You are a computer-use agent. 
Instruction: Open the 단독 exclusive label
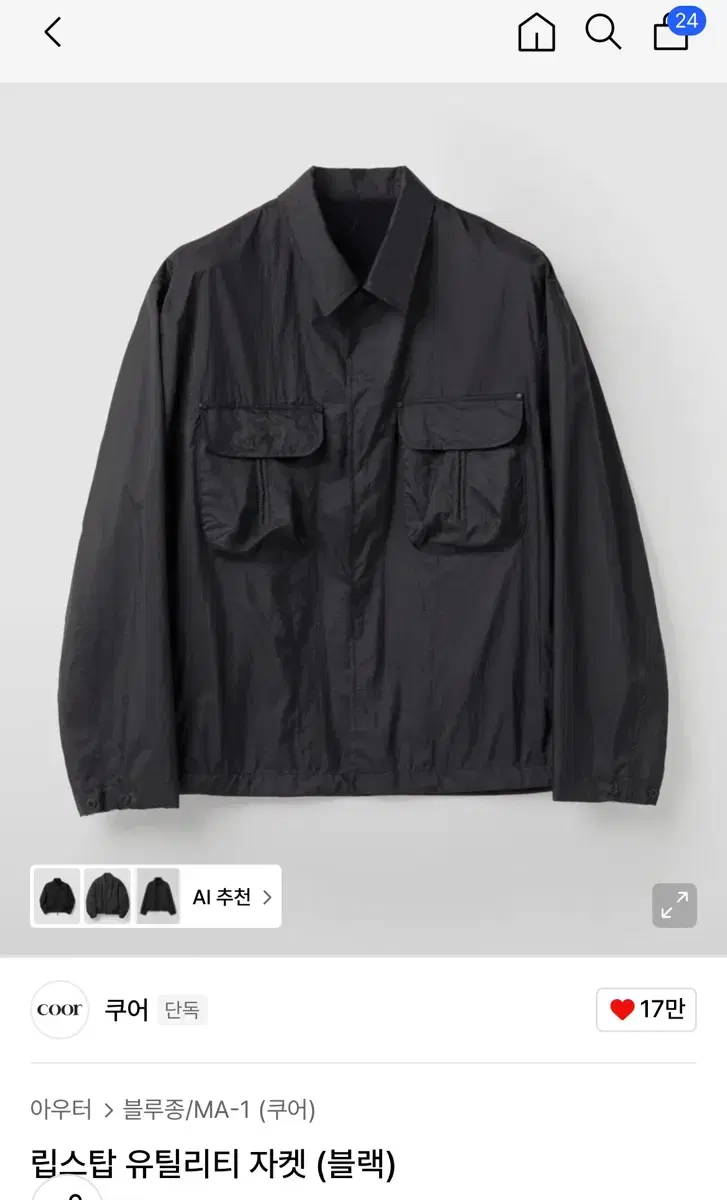pyautogui.click(x=183, y=1010)
